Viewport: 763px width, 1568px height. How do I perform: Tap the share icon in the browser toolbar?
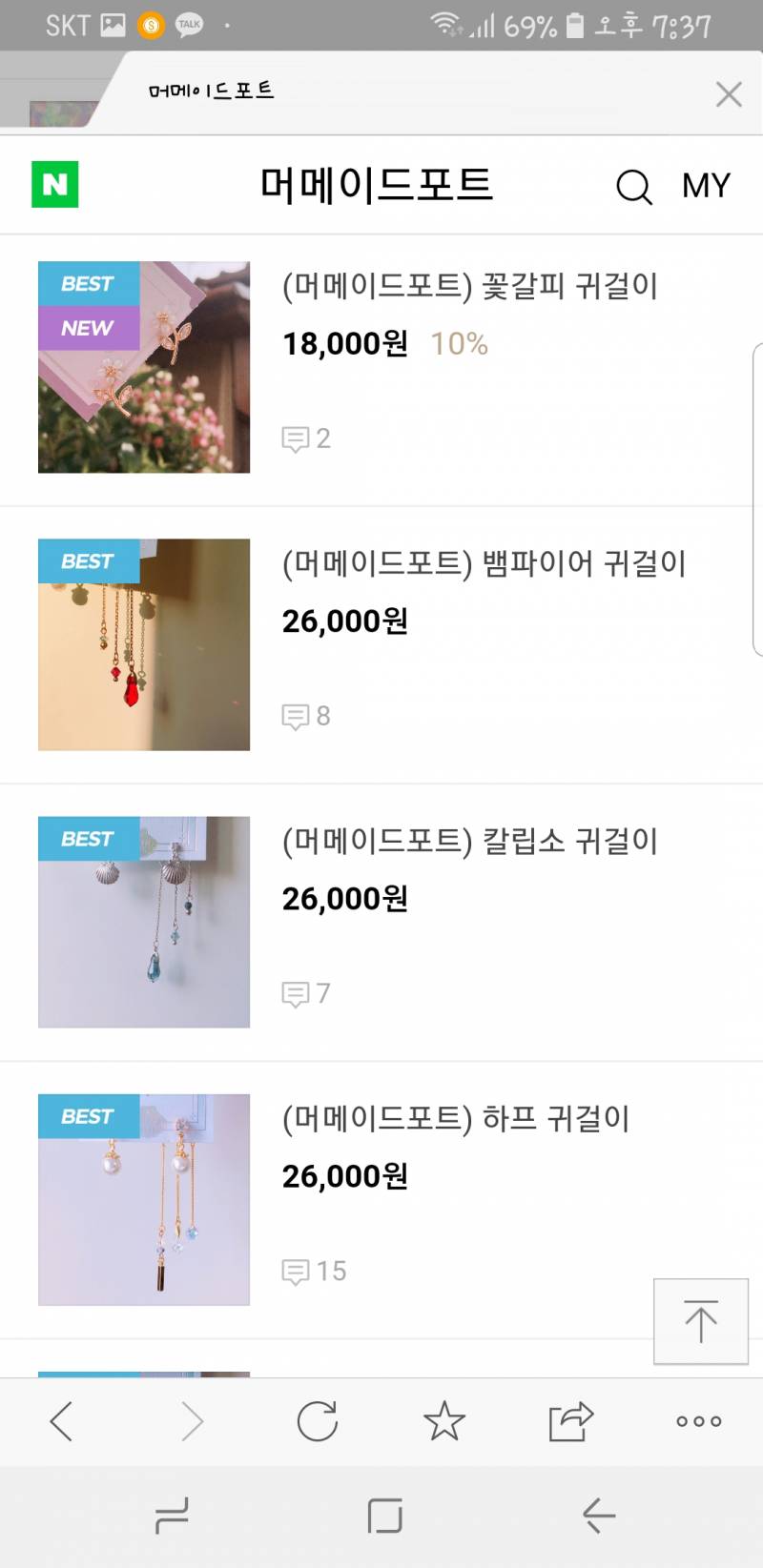(570, 1420)
